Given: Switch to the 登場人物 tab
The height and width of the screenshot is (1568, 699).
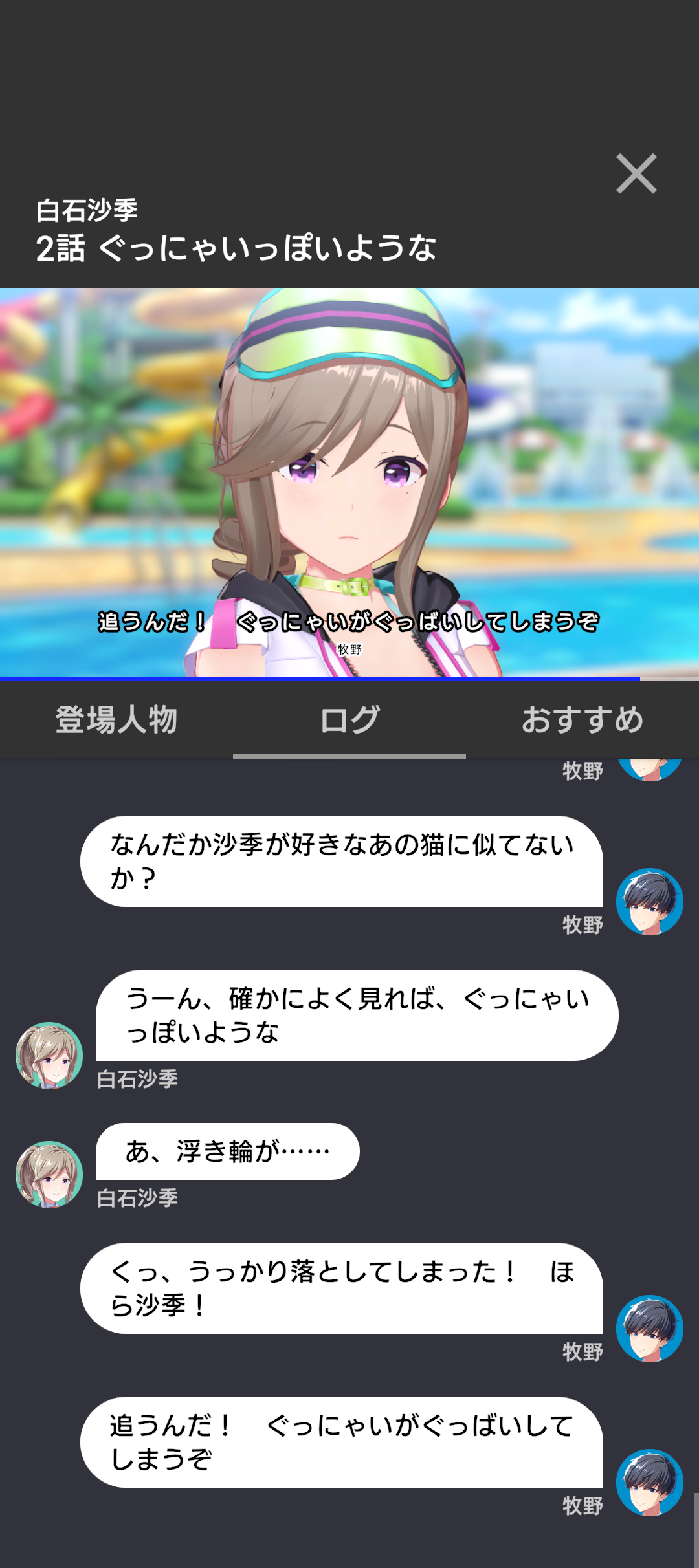Looking at the screenshot, I should tap(116, 719).
